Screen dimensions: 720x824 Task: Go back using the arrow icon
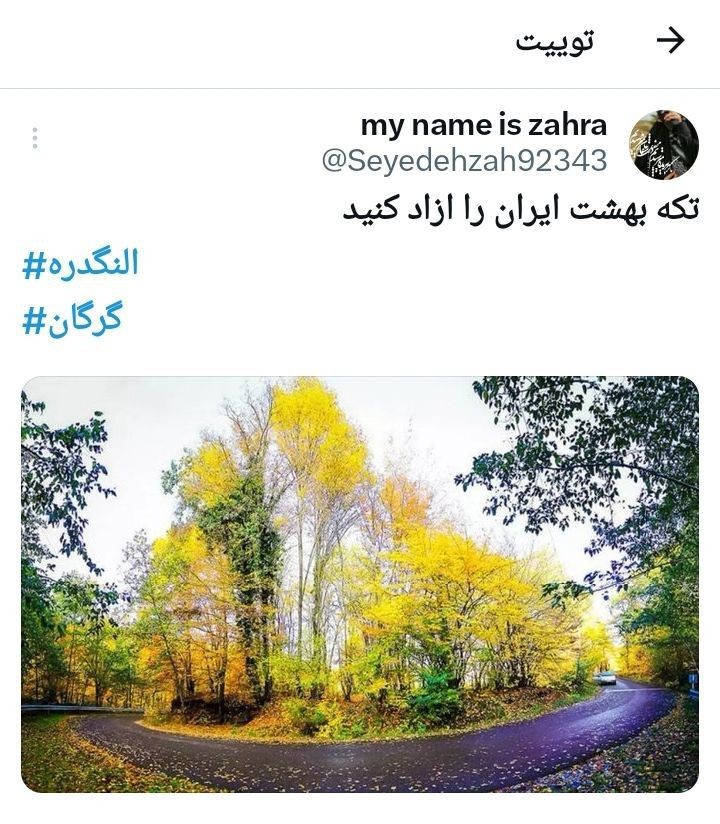coord(670,41)
